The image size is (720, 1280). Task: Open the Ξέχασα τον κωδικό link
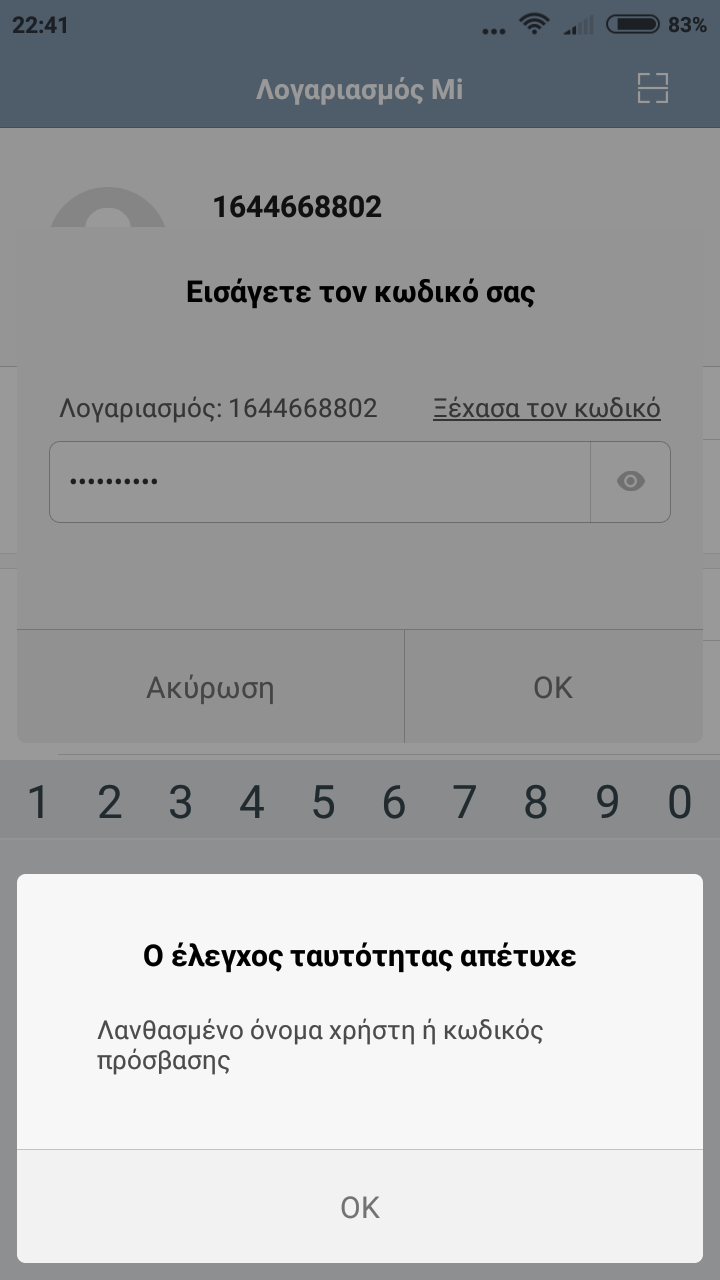point(546,408)
